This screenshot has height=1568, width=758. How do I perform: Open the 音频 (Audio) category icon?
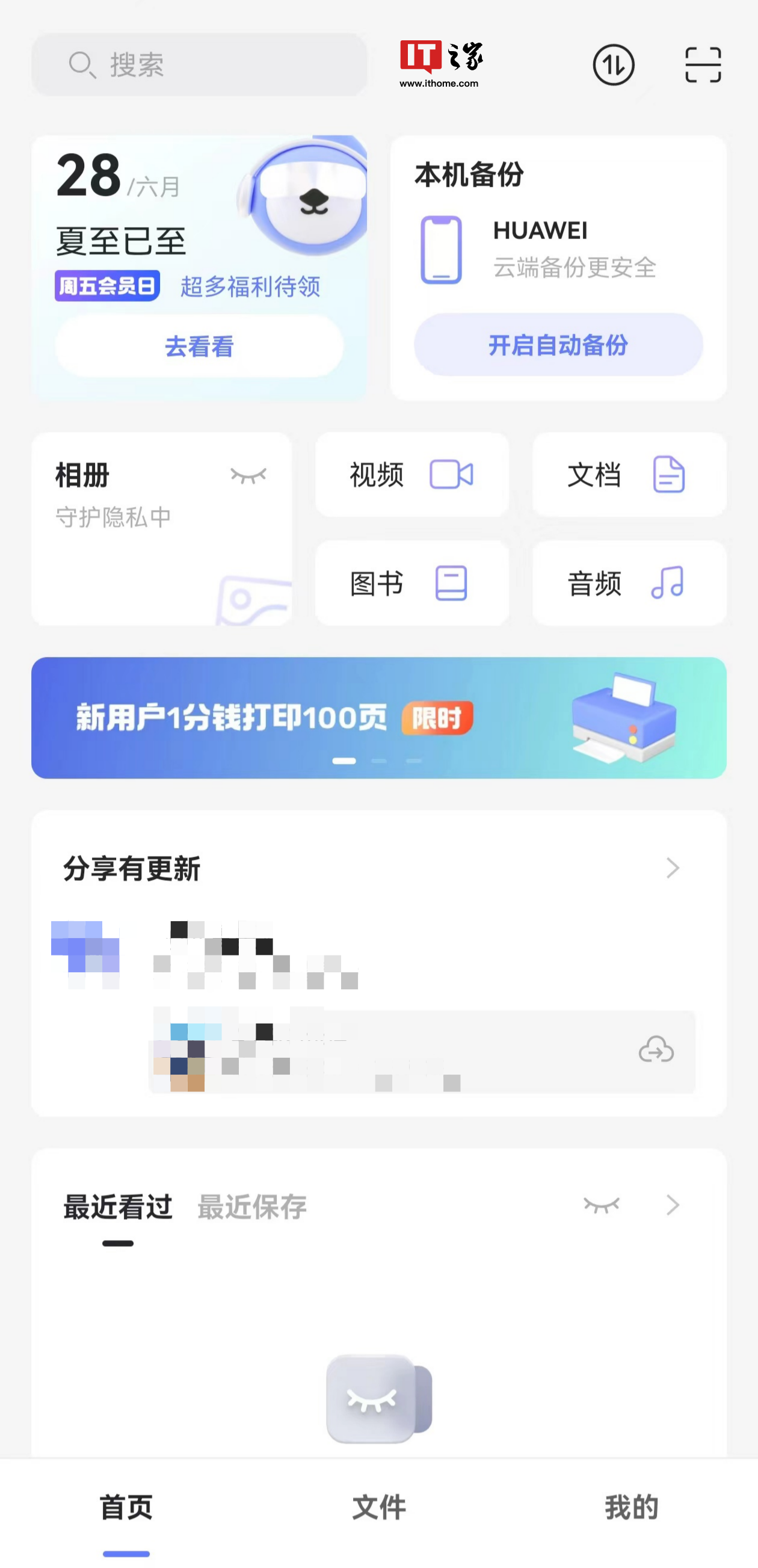(x=668, y=582)
